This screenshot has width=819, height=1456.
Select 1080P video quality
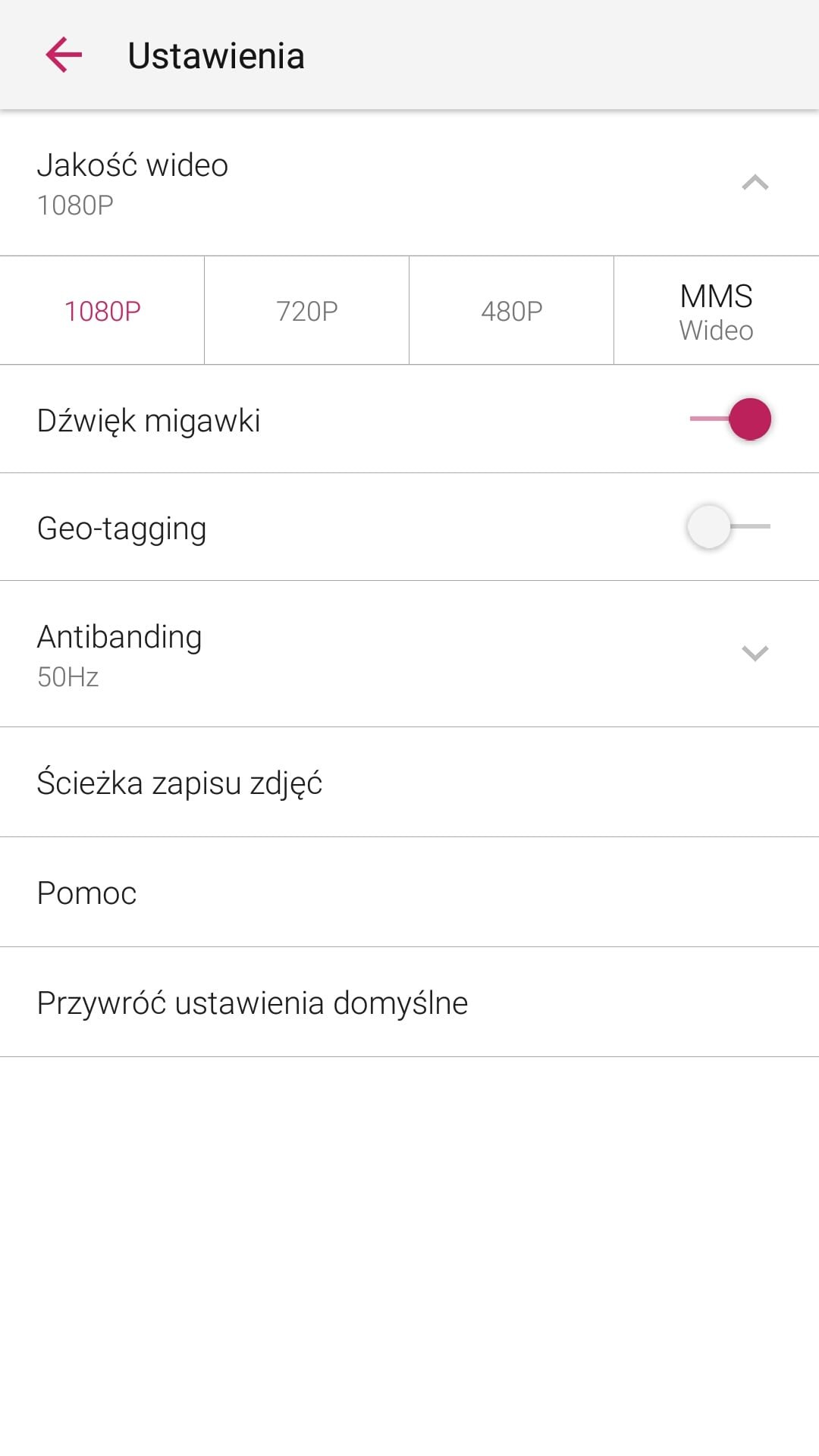click(102, 311)
